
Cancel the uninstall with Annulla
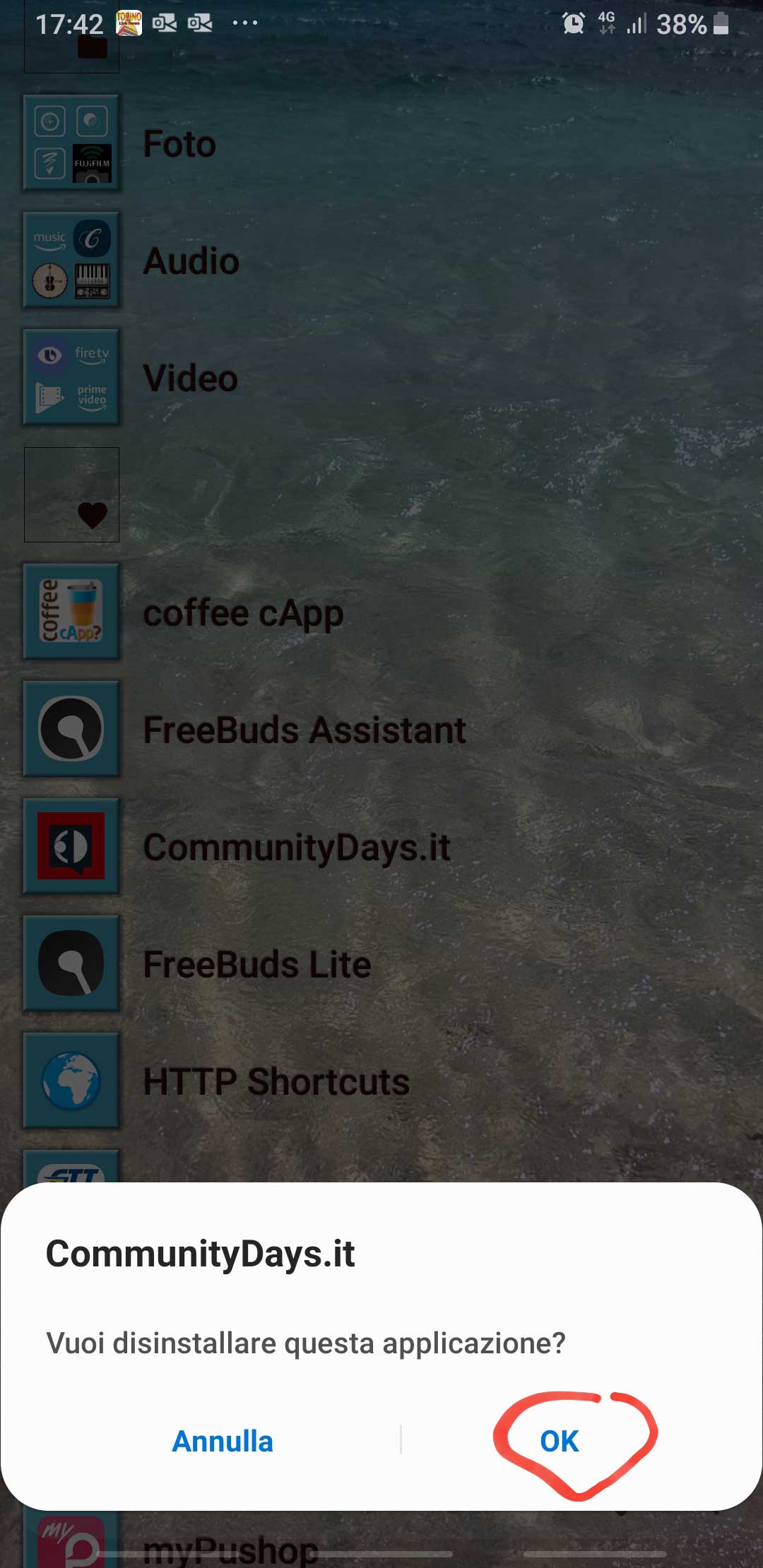click(223, 1441)
